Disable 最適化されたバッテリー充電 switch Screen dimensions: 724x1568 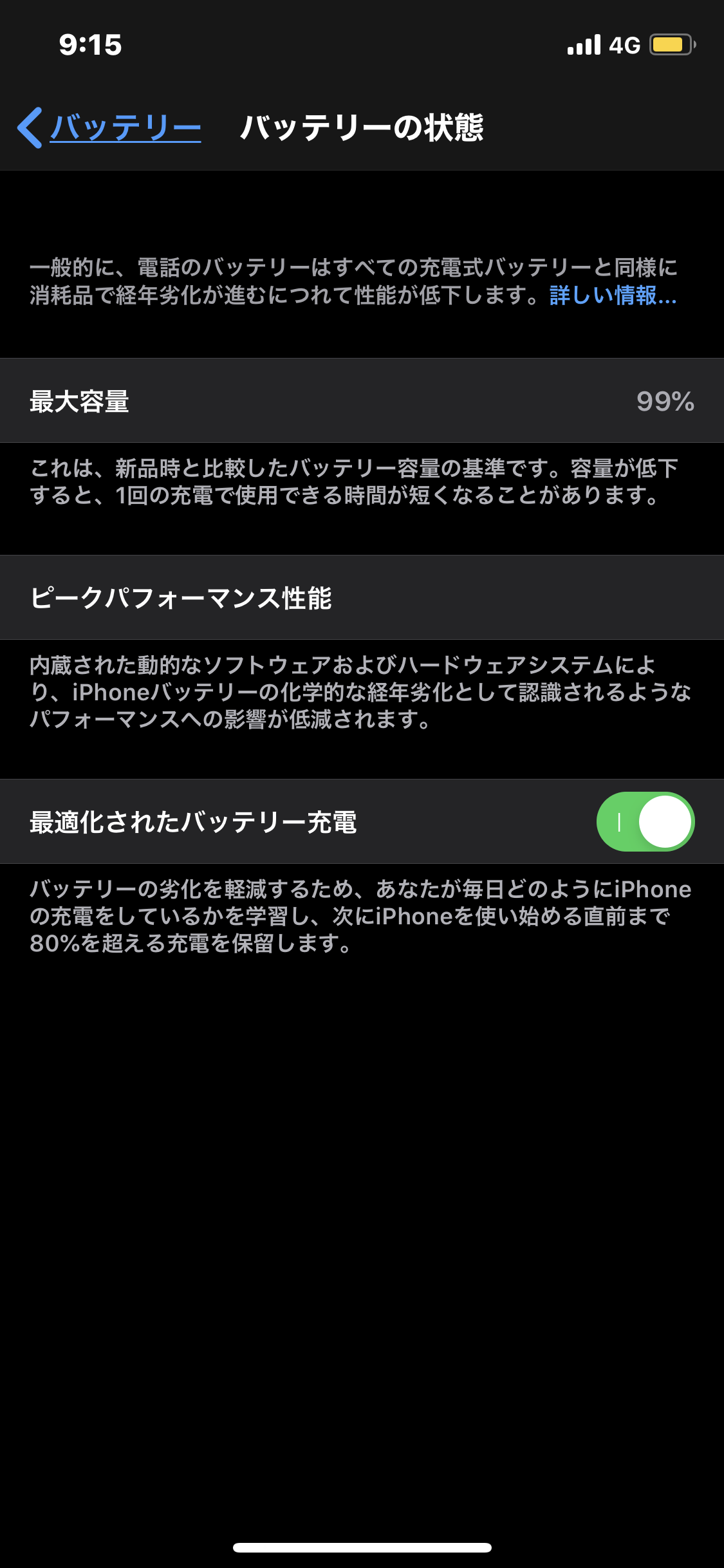point(645,822)
